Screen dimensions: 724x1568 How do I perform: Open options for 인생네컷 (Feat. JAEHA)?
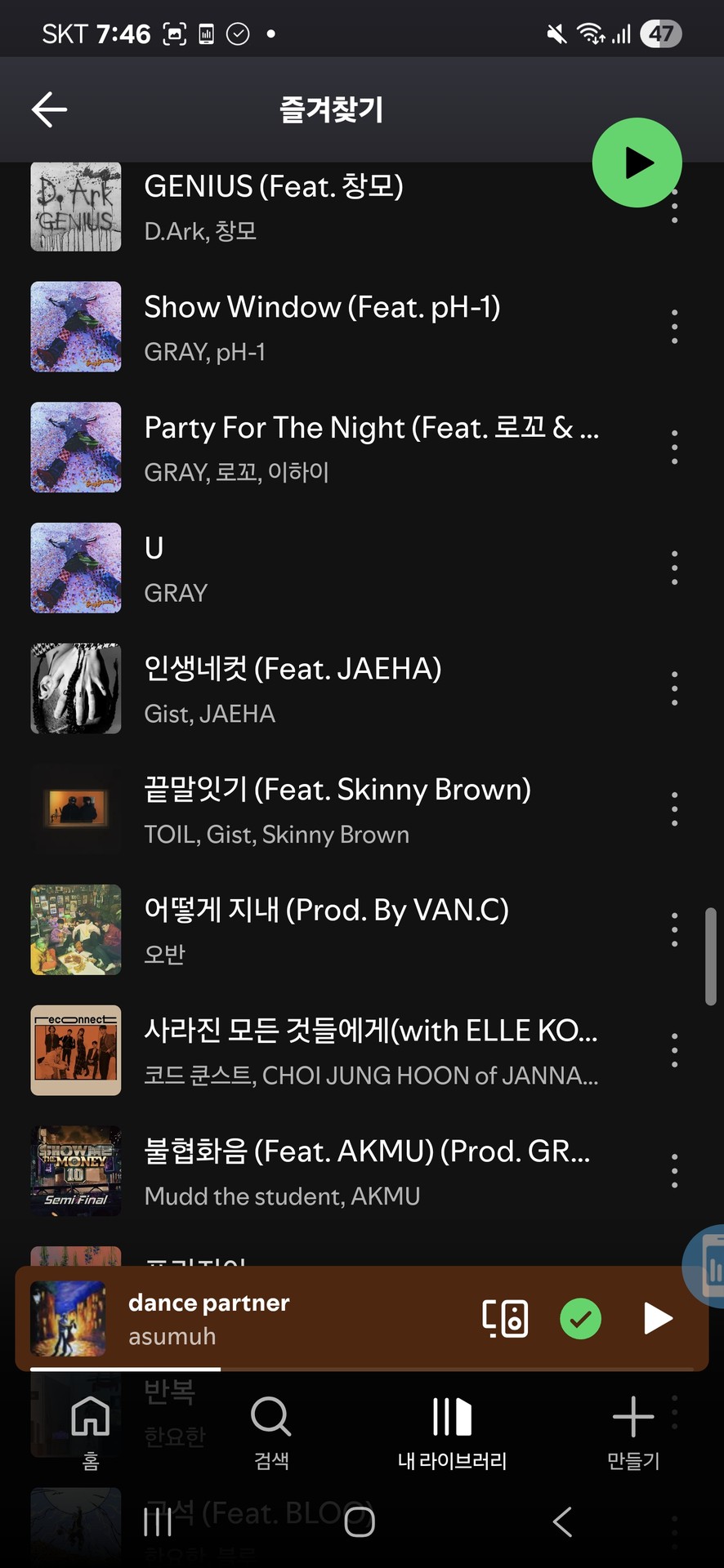pyautogui.click(x=674, y=688)
